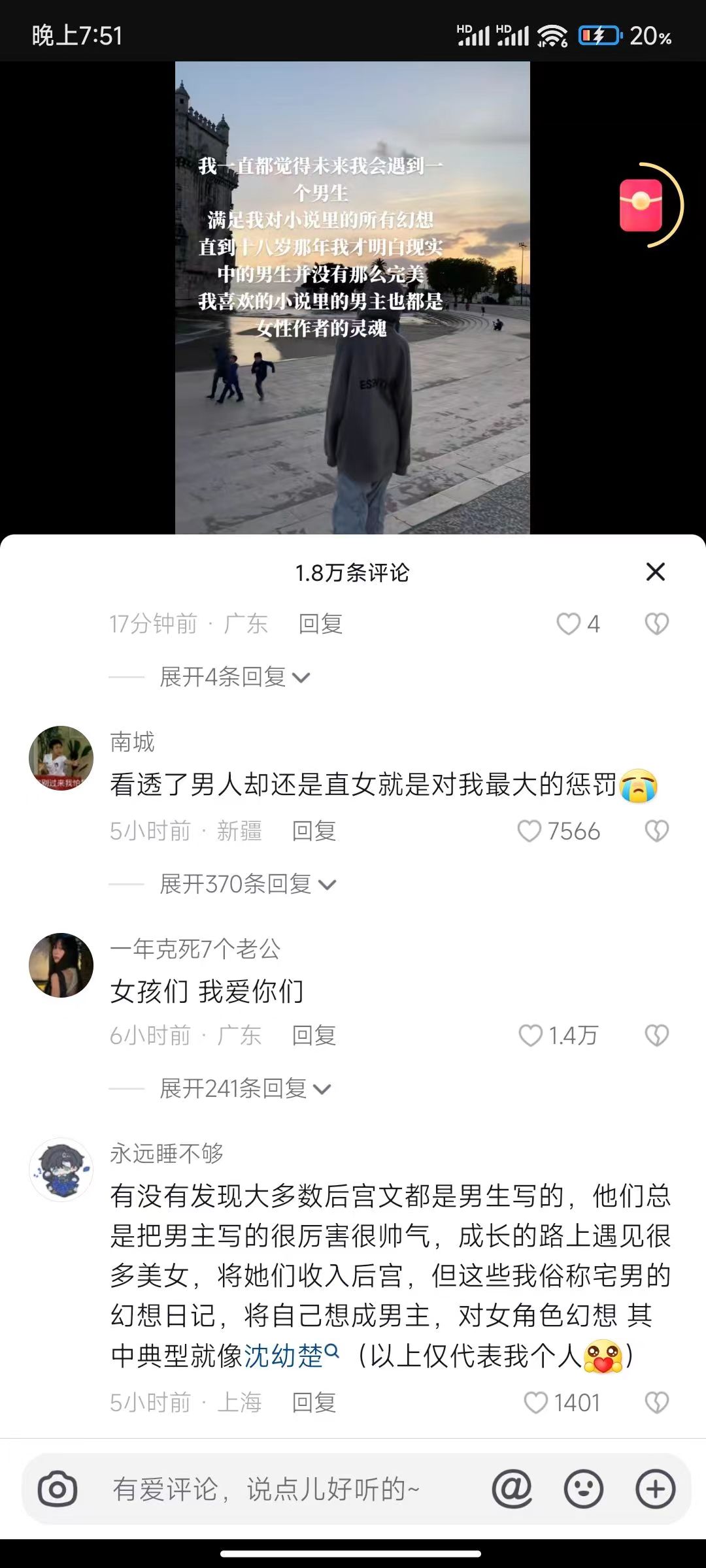The height and width of the screenshot is (1568, 706).
Task: Open 永远睡不够's profile avatar
Action: click(61, 1169)
